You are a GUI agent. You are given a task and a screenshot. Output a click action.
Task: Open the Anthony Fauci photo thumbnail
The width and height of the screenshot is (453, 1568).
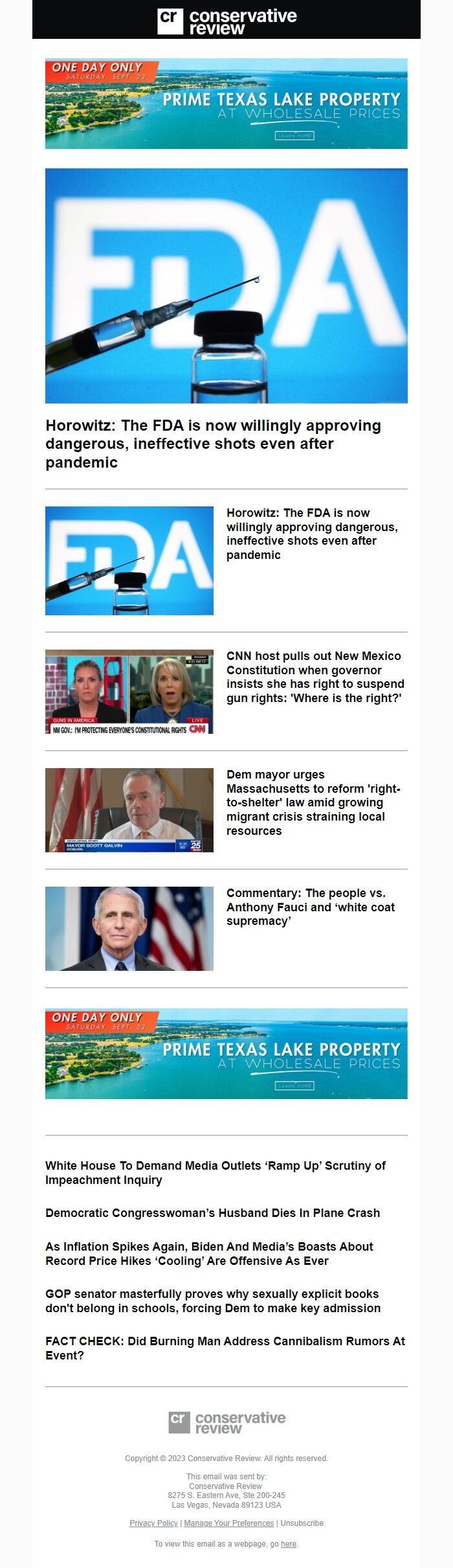(x=129, y=929)
